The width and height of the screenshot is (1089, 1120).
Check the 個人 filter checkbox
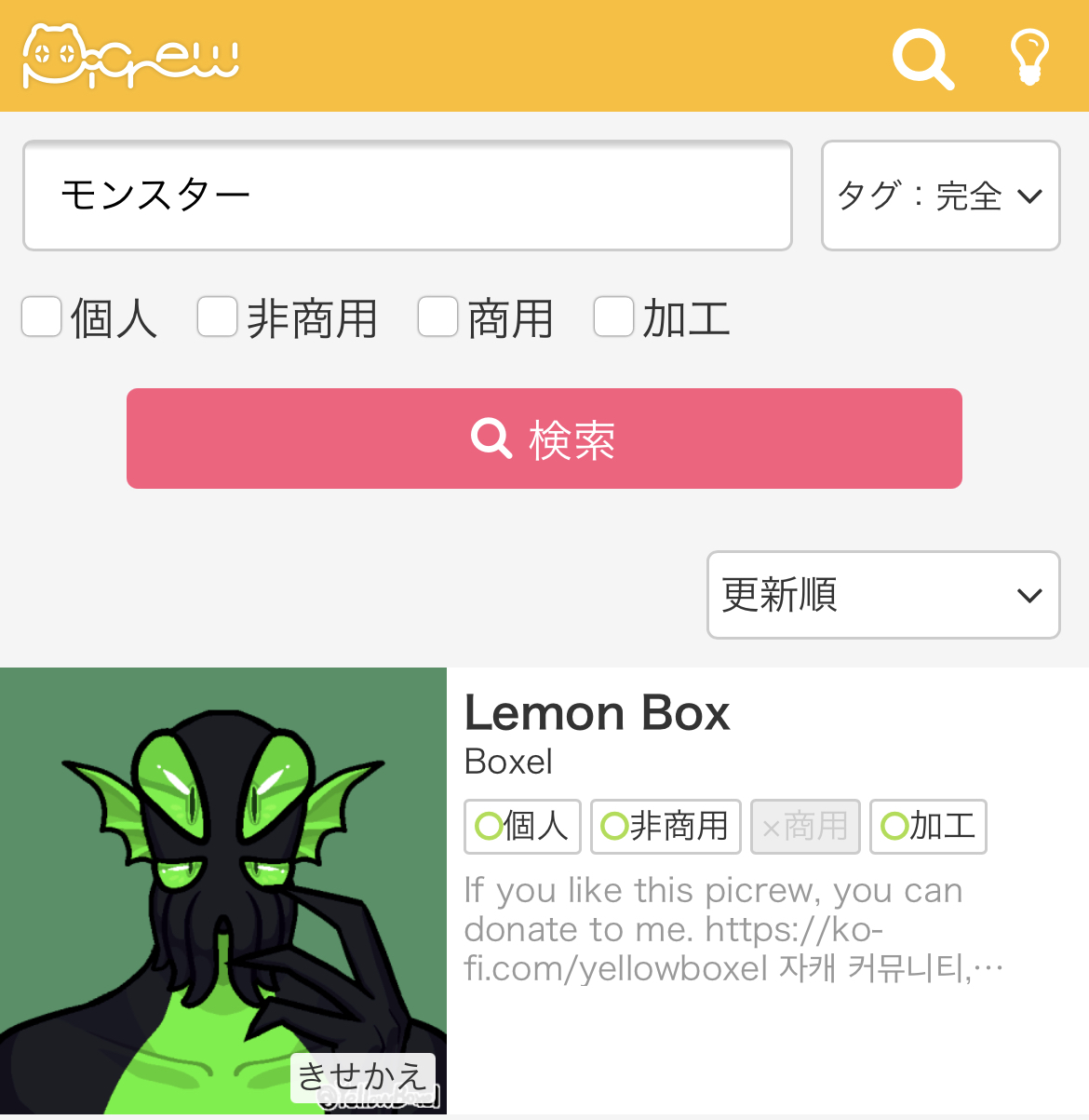tap(42, 317)
